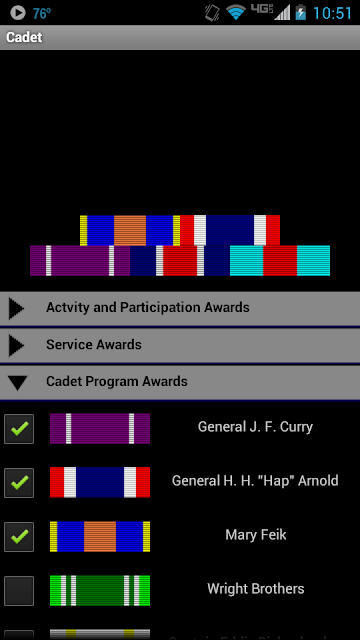Deselect the Mary Feik ribbon checkbox

pos(19,536)
